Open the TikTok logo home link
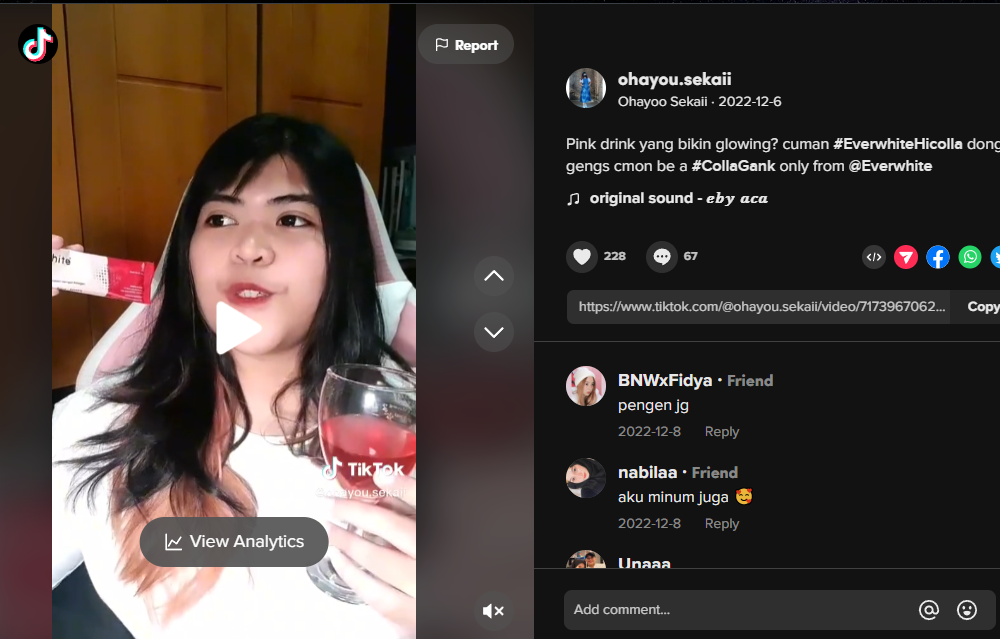Screen dimensions: 1000x639 point(38,44)
